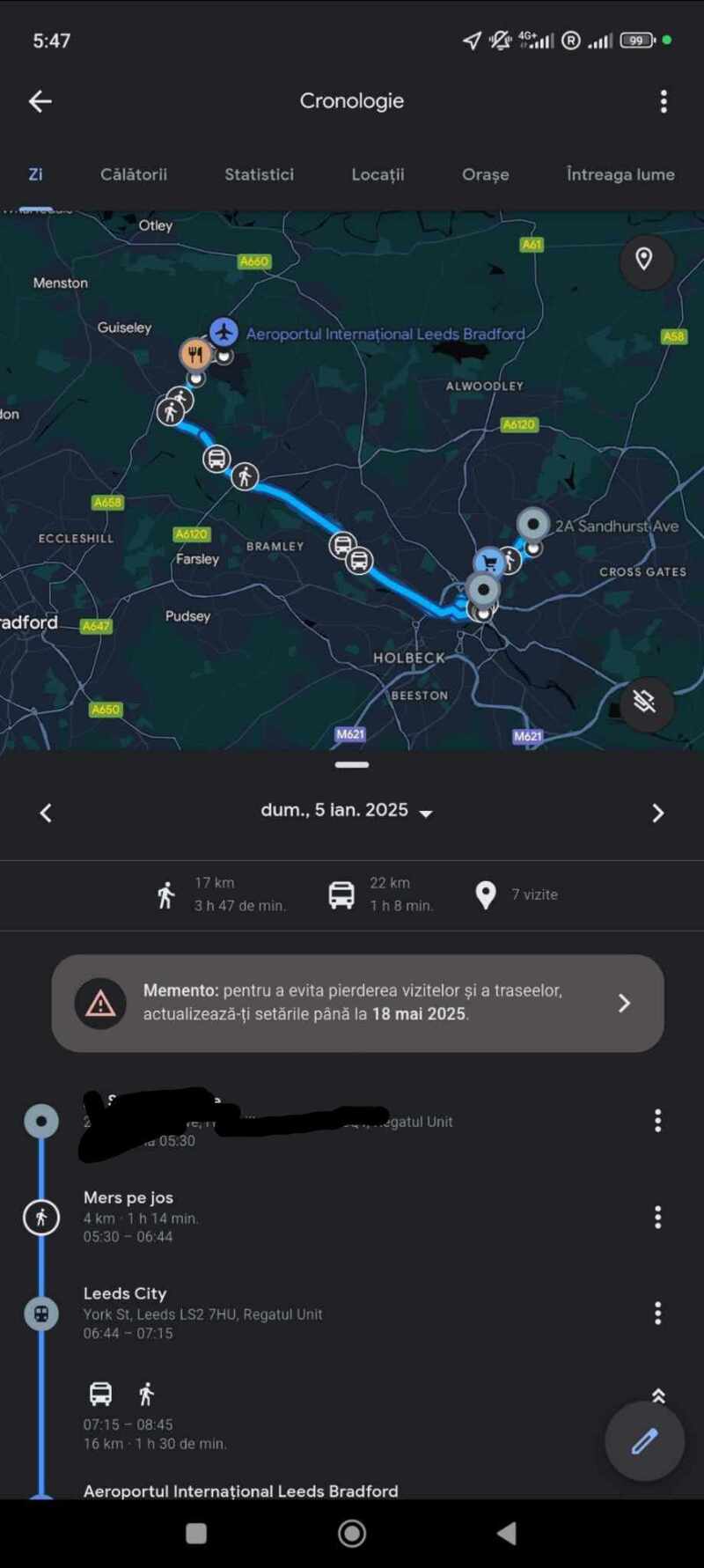Tap the pencil edit floating button

coord(644,1441)
